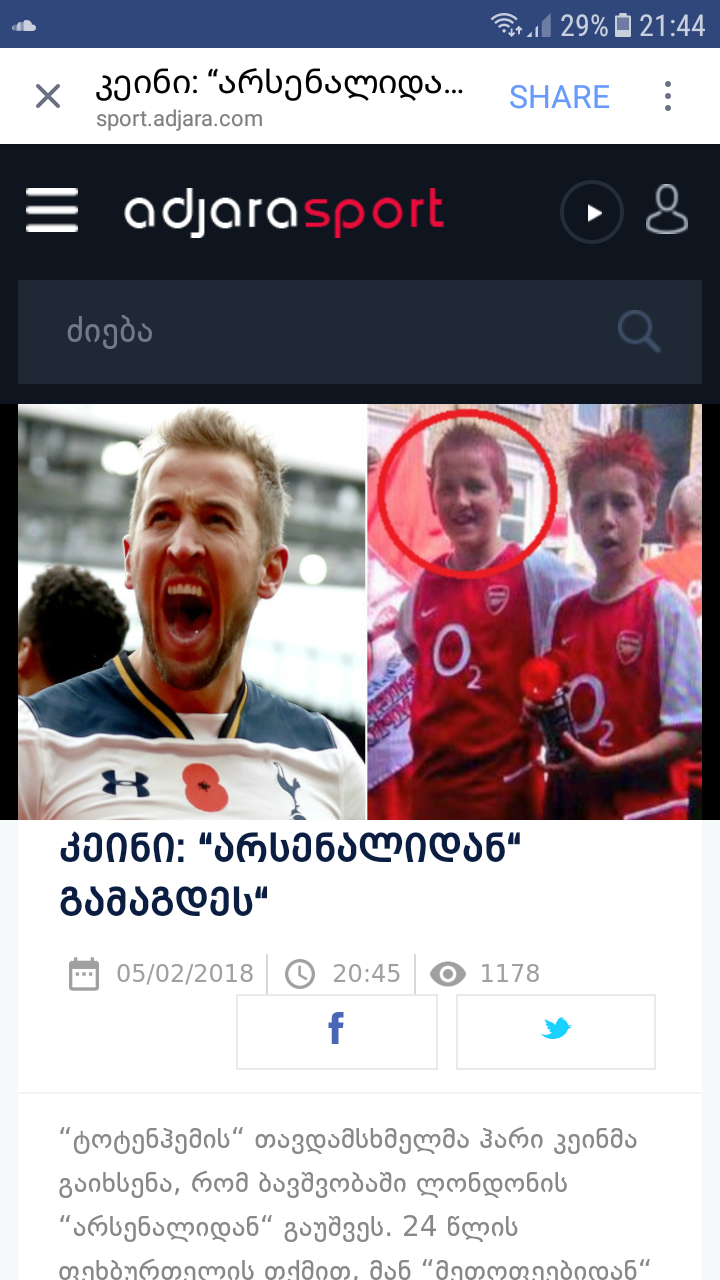Share the article on Twitter

pos(556,1031)
